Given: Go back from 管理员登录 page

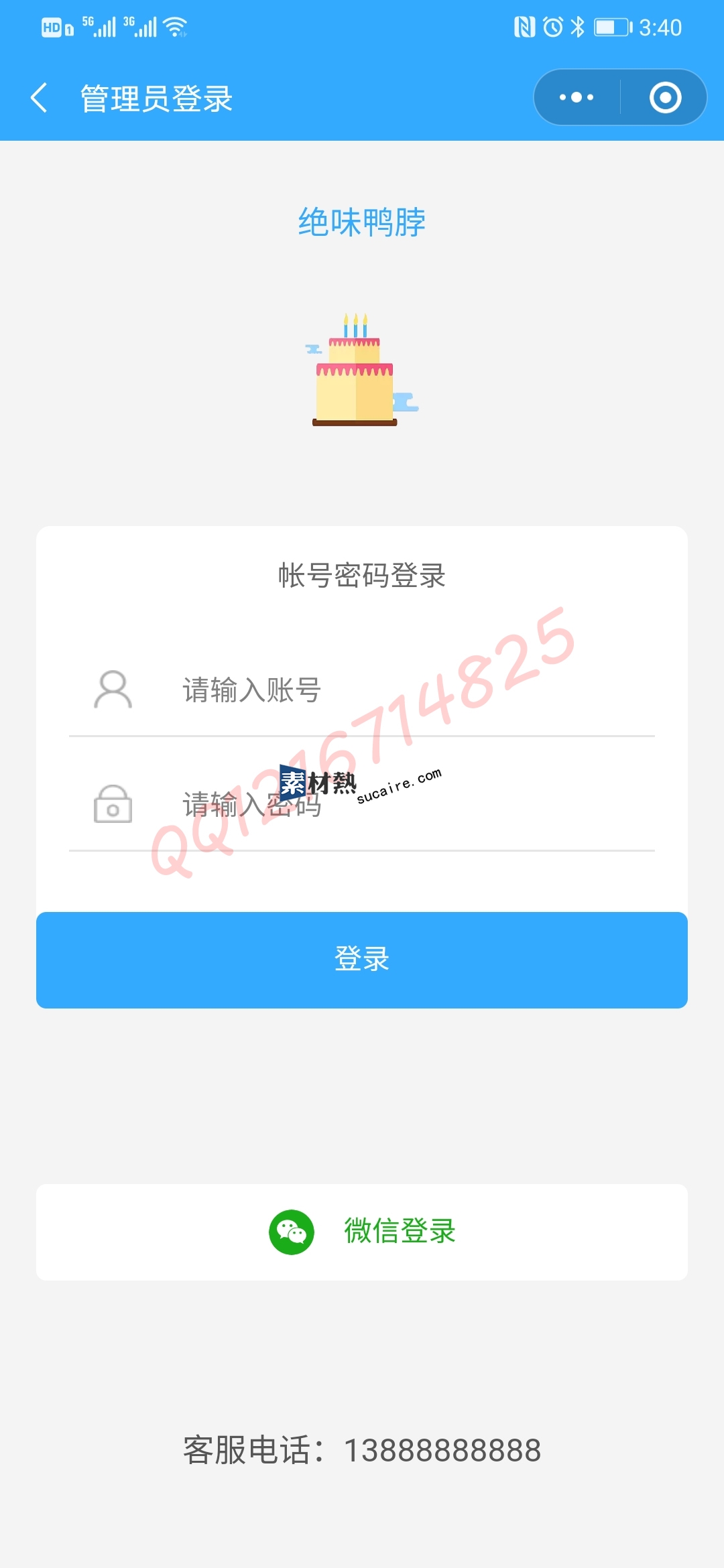Looking at the screenshot, I should (40, 98).
